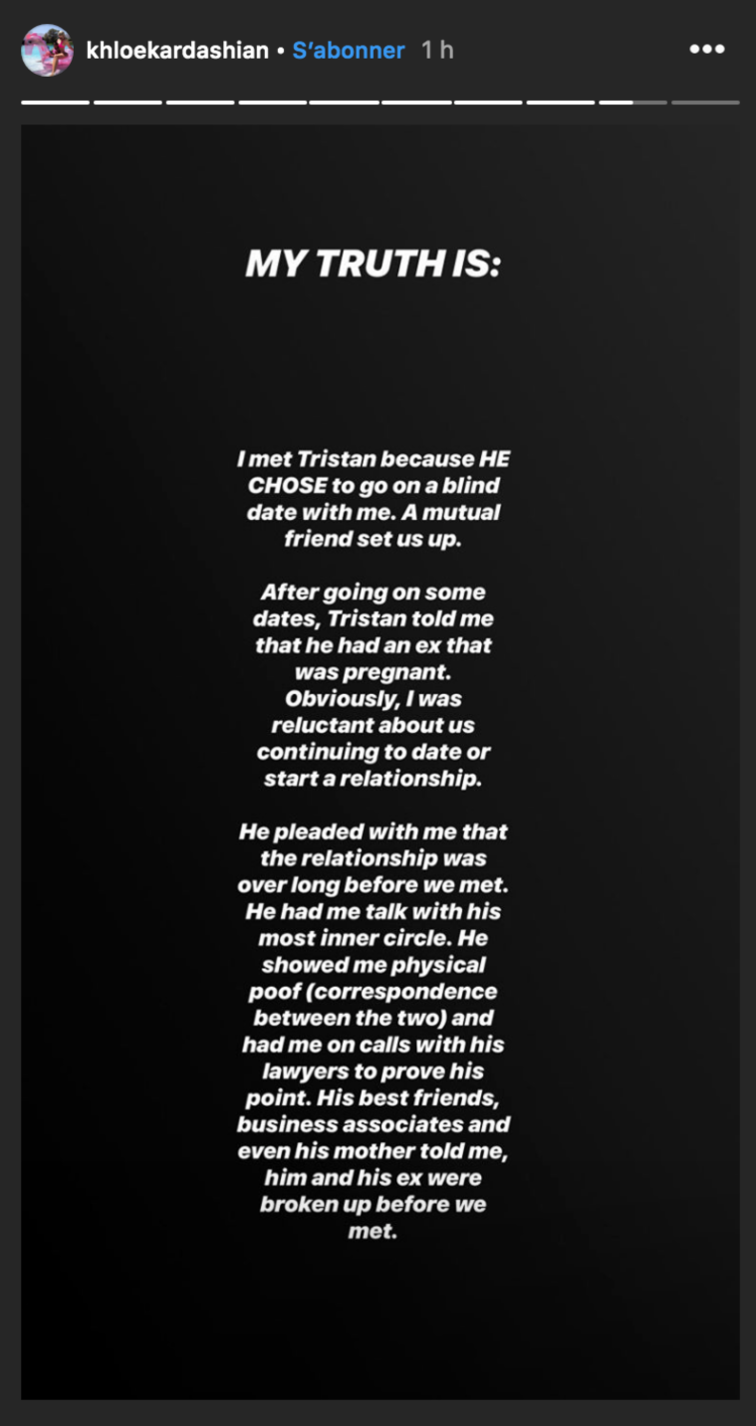The height and width of the screenshot is (1426, 756).
Task: Open the three-dot options menu
Action: (x=707, y=49)
